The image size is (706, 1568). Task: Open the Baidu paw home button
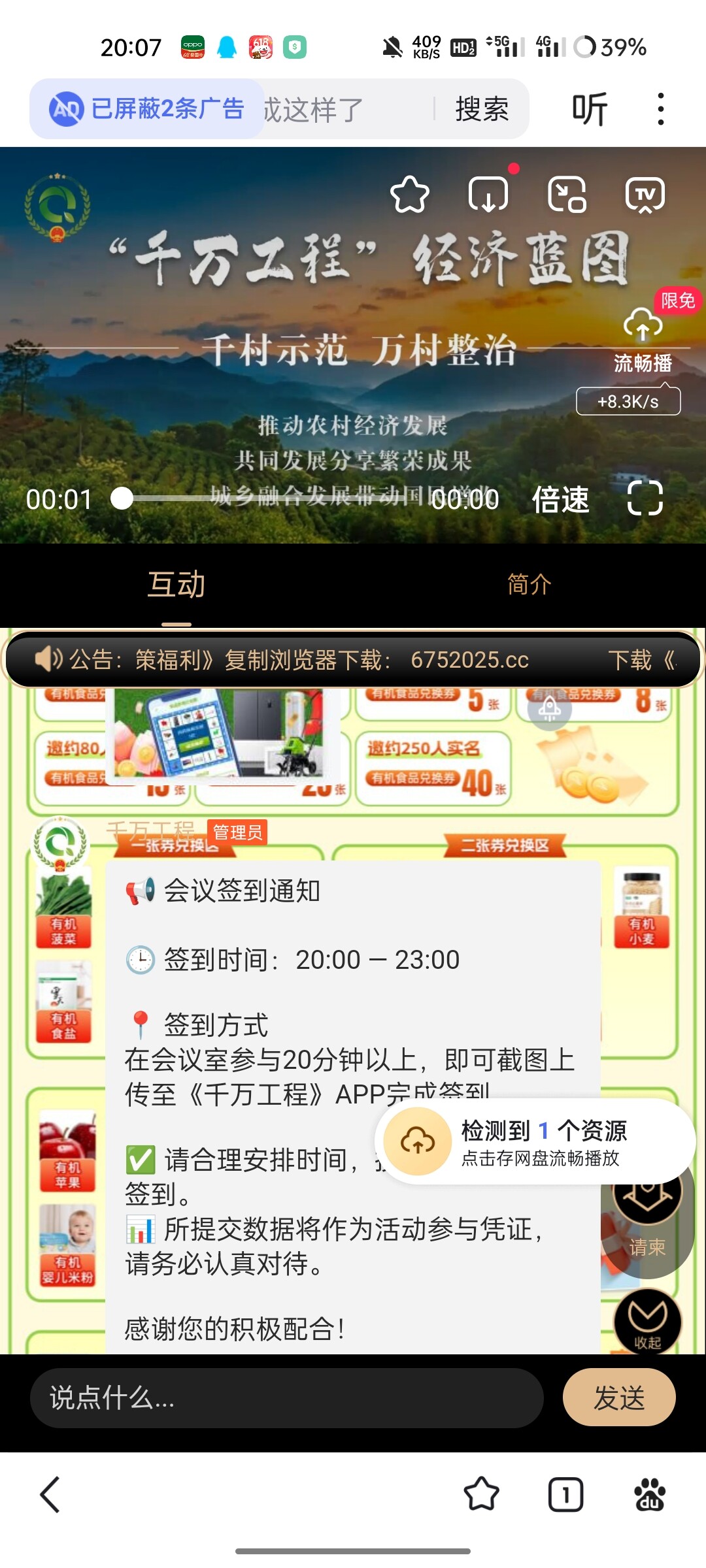pos(650,1495)
